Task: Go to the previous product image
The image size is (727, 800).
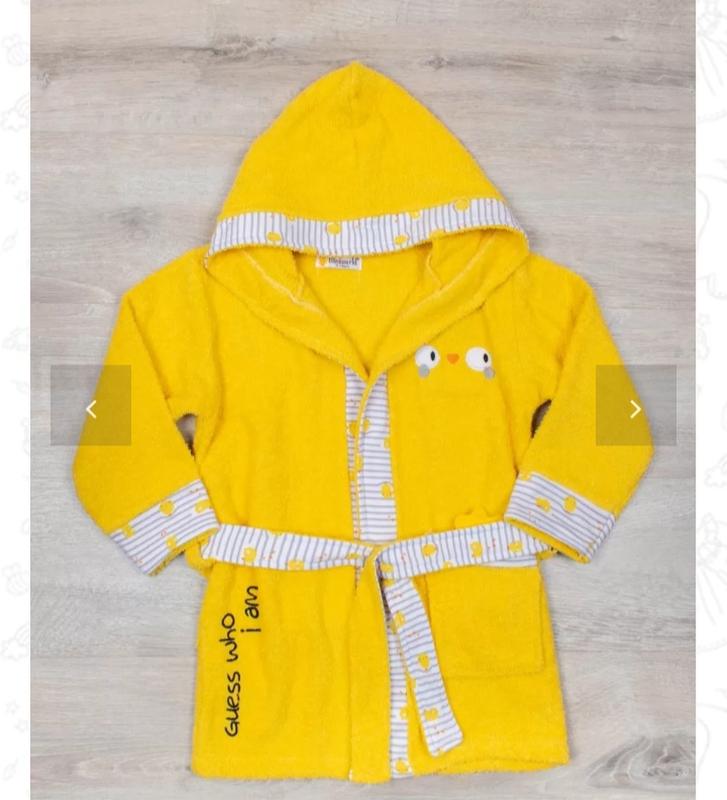Action: 91,406
